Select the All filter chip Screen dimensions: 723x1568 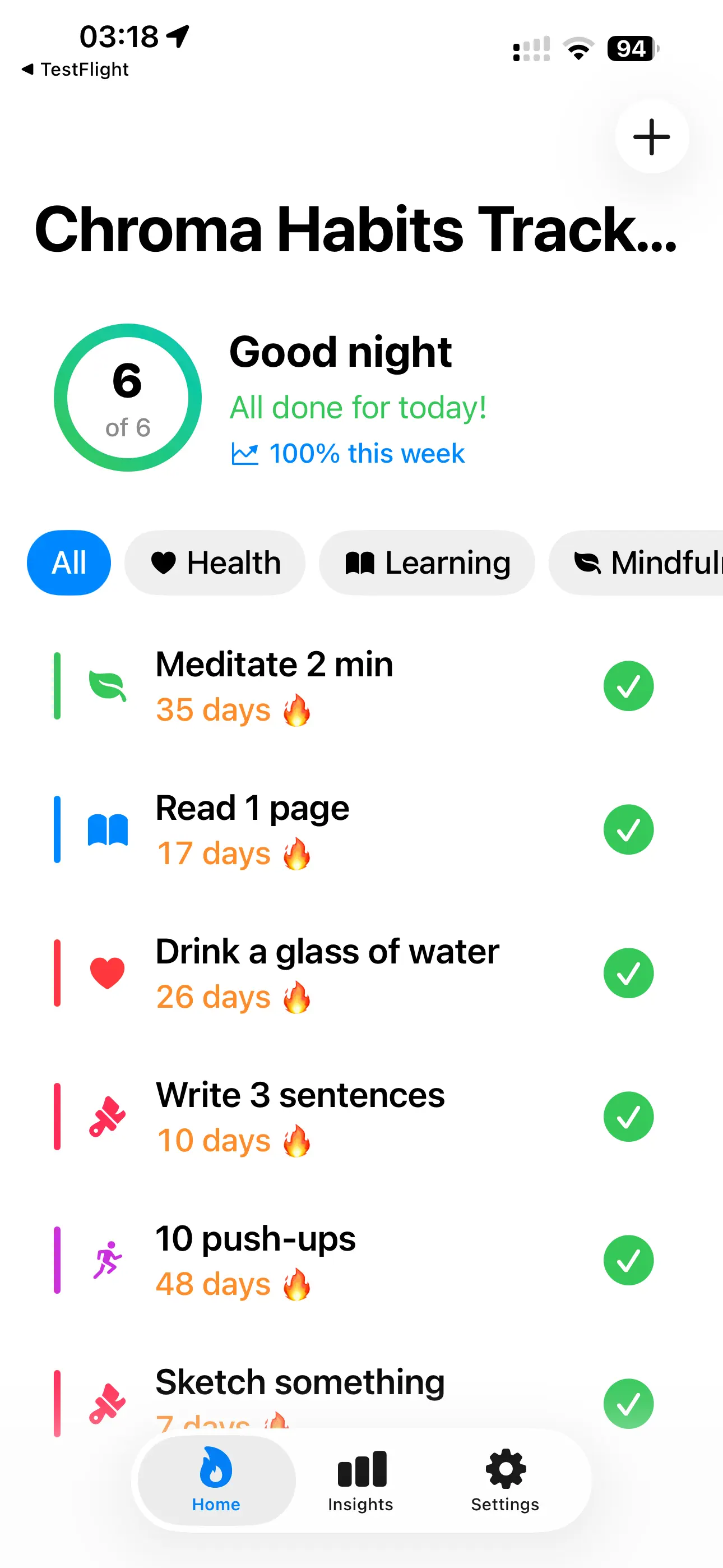pyautogui.click(x=68, y=562)
